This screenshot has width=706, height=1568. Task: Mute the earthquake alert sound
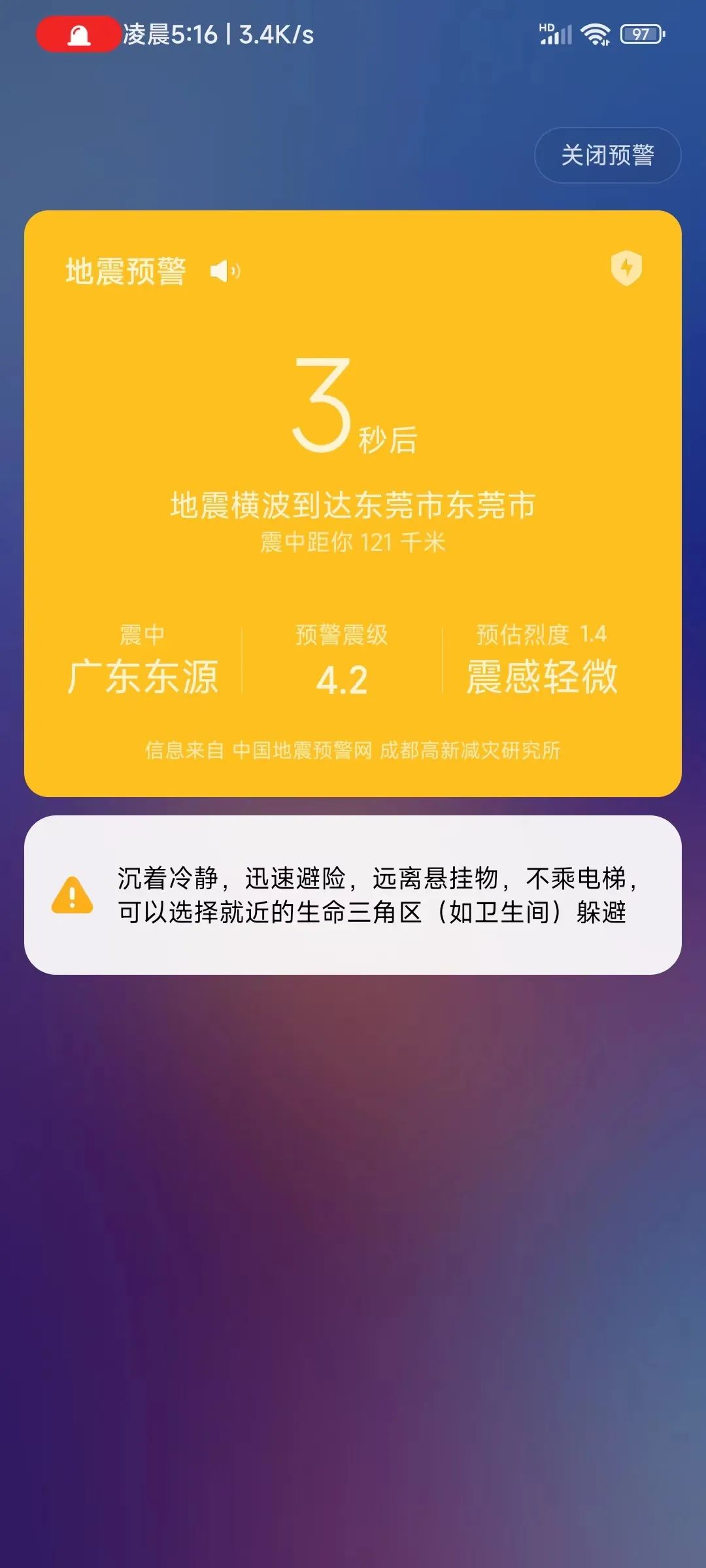(225, 271)
